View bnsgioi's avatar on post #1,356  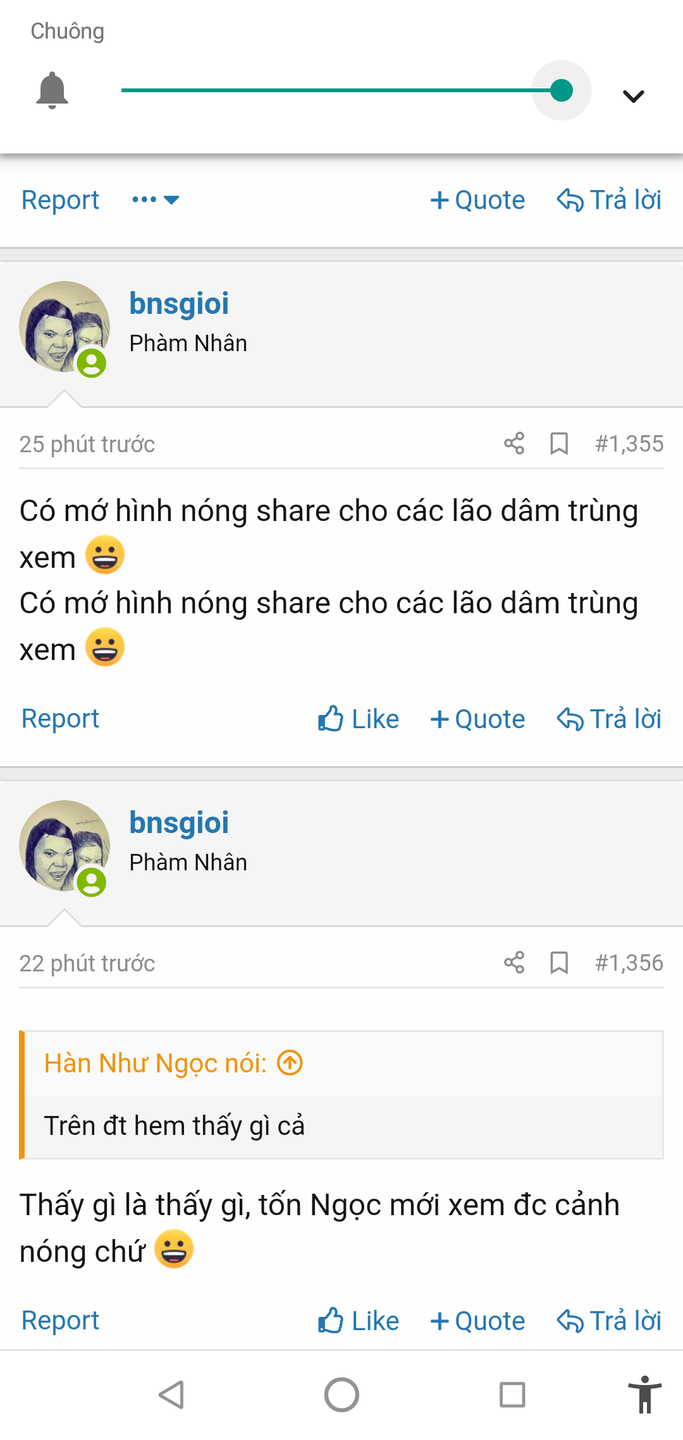pyautogui.click(x=64, y=845)
